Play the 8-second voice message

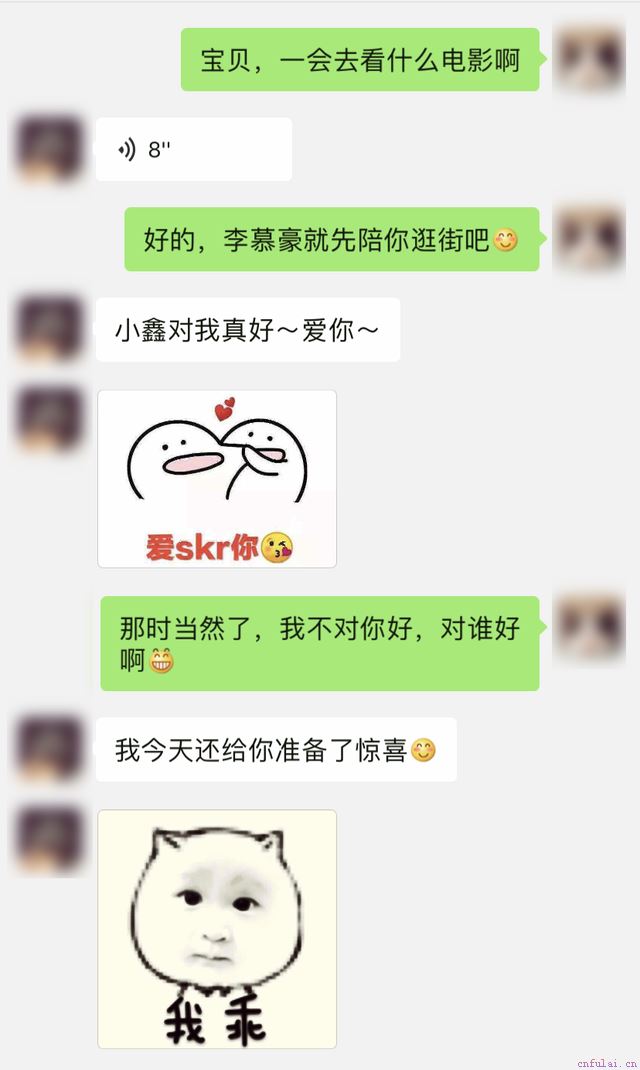[x=193, y=150]
